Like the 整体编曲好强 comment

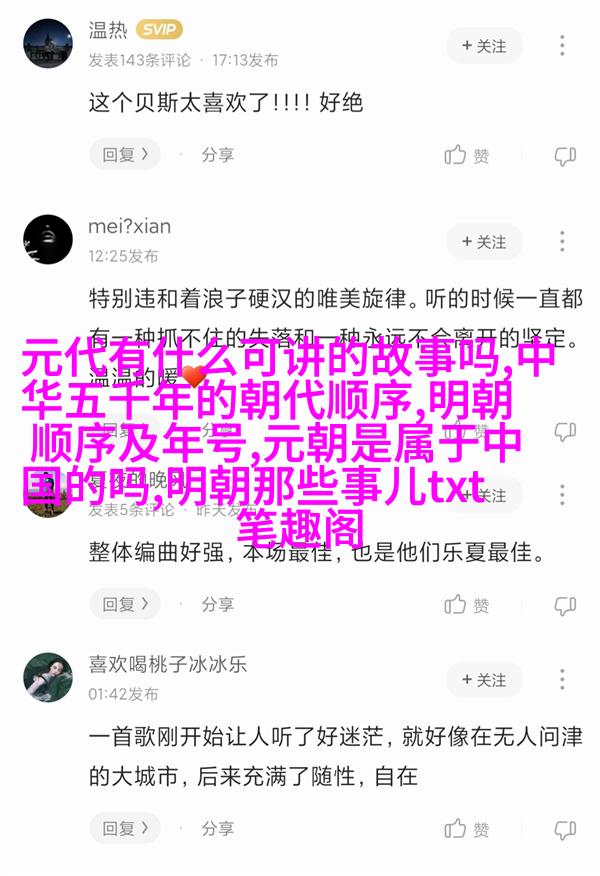click(467, 604)
